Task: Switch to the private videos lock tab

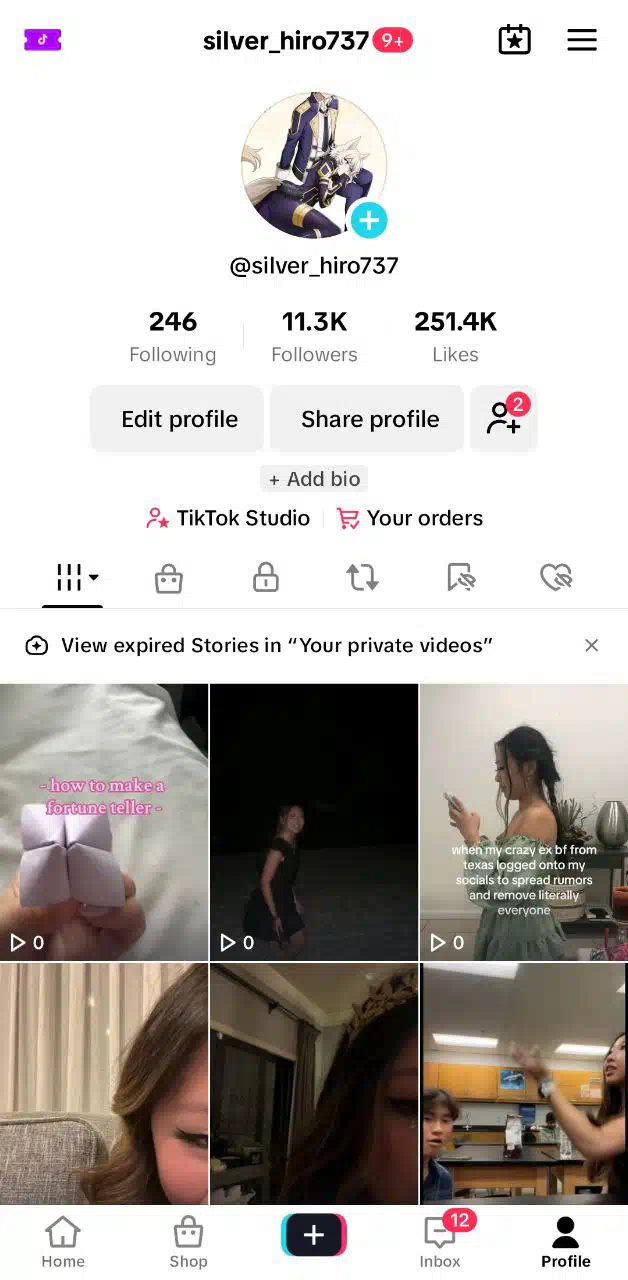Action: [x=265, y=577]
